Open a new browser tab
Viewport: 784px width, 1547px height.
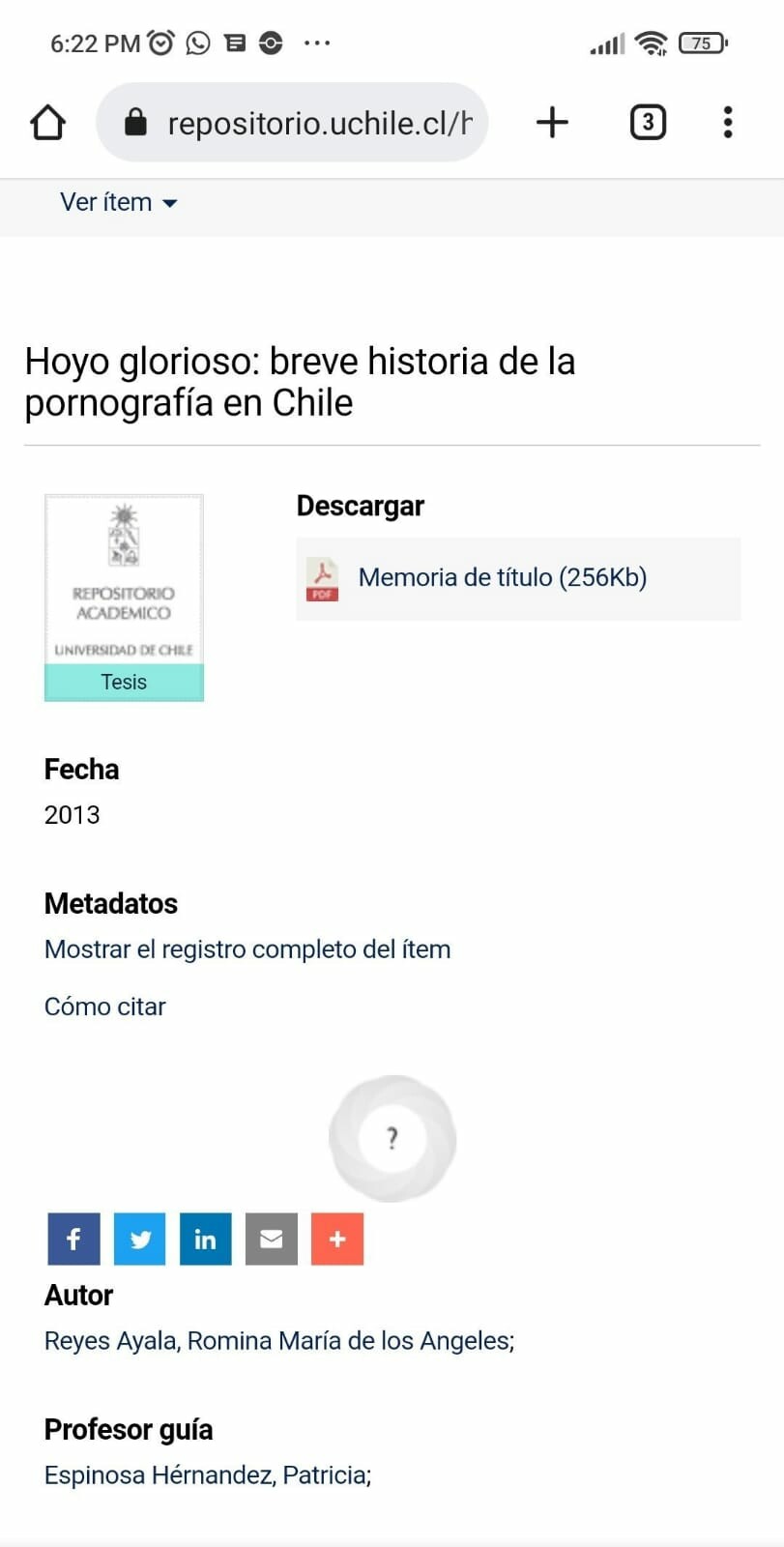click(x=552, y=123)
